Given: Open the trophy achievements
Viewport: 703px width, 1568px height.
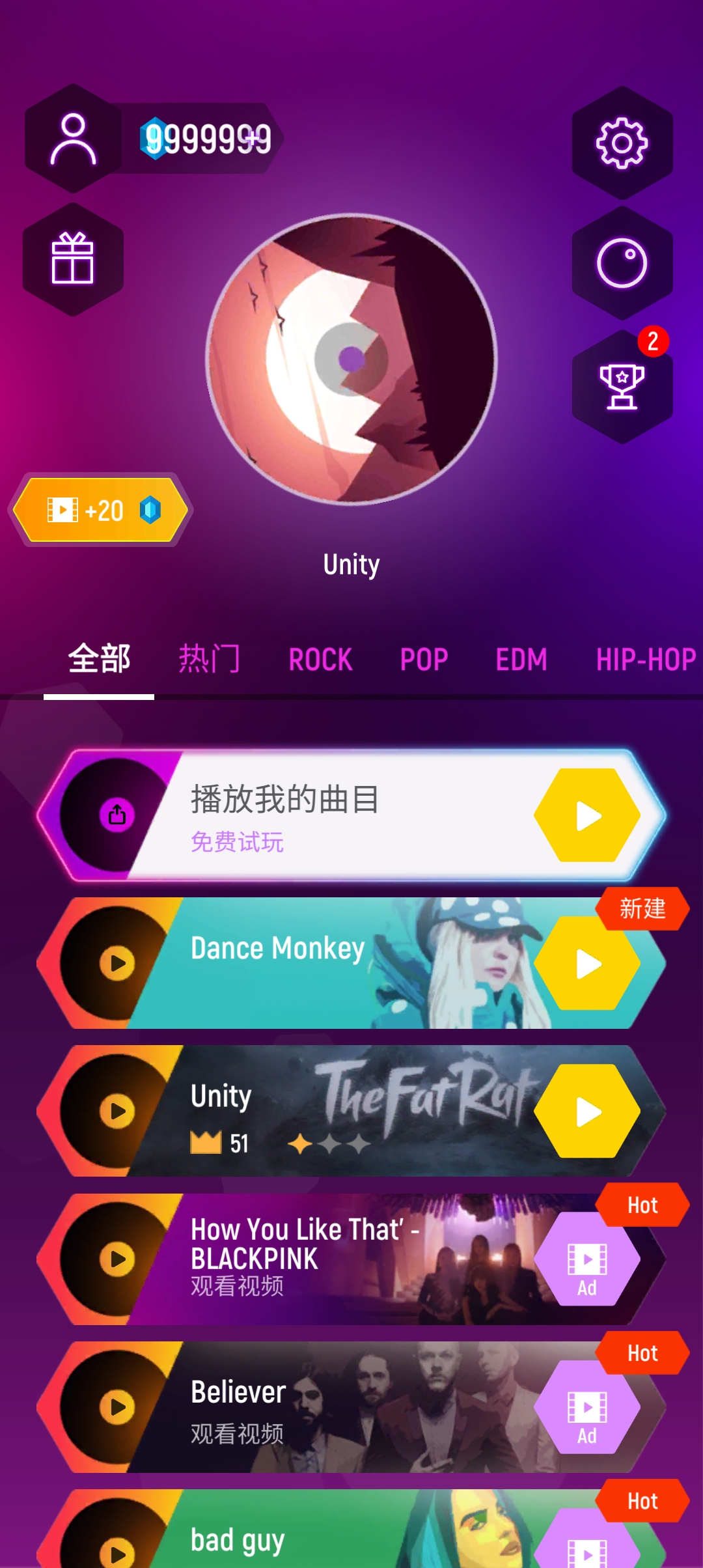Looking at the screenshot, I should pos(622,387).
